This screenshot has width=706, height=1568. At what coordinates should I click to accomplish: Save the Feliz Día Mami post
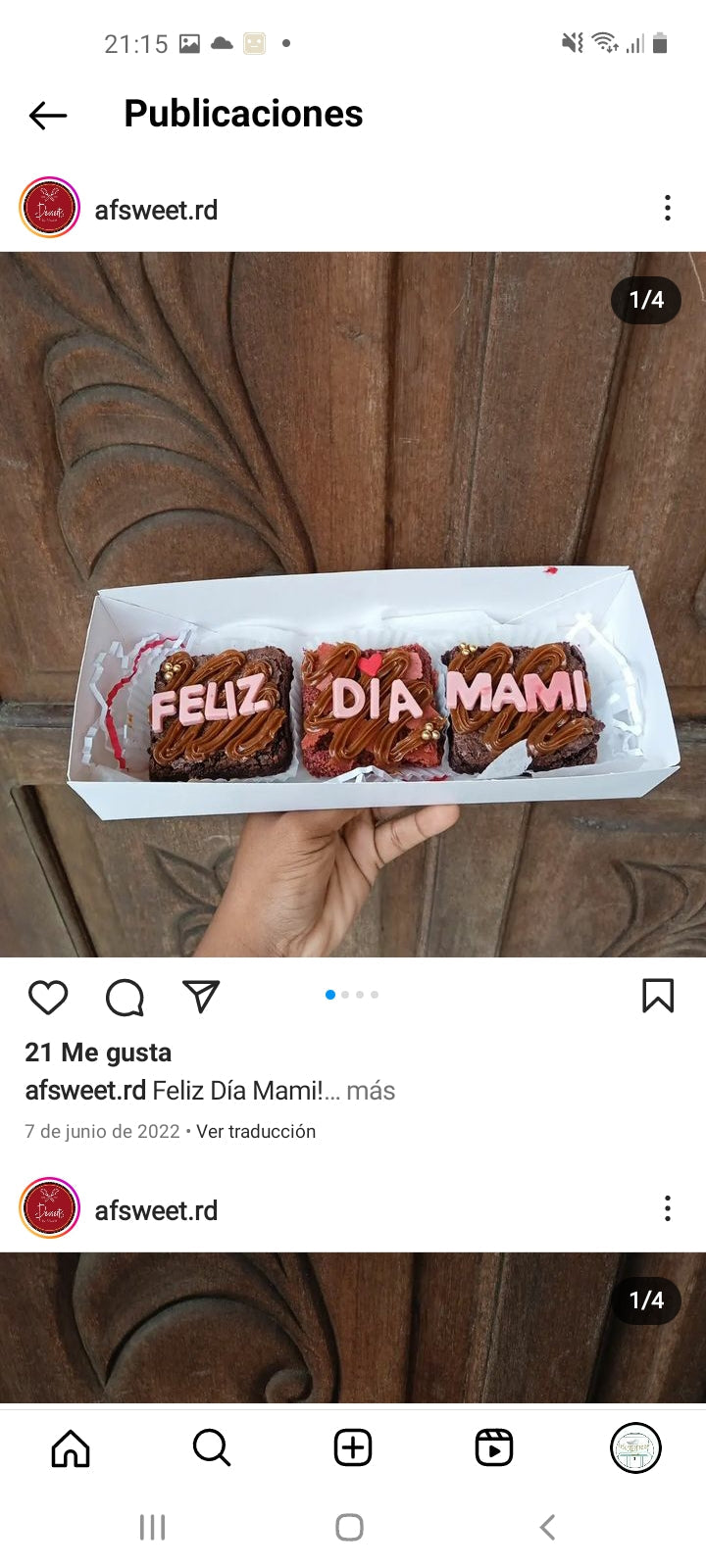point(658,996)
